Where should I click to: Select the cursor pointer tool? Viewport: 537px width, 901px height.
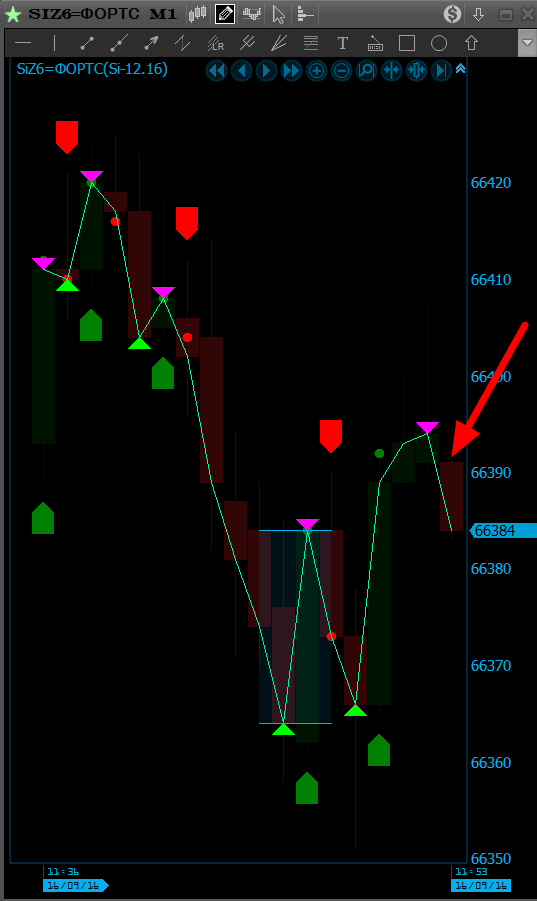279,14
